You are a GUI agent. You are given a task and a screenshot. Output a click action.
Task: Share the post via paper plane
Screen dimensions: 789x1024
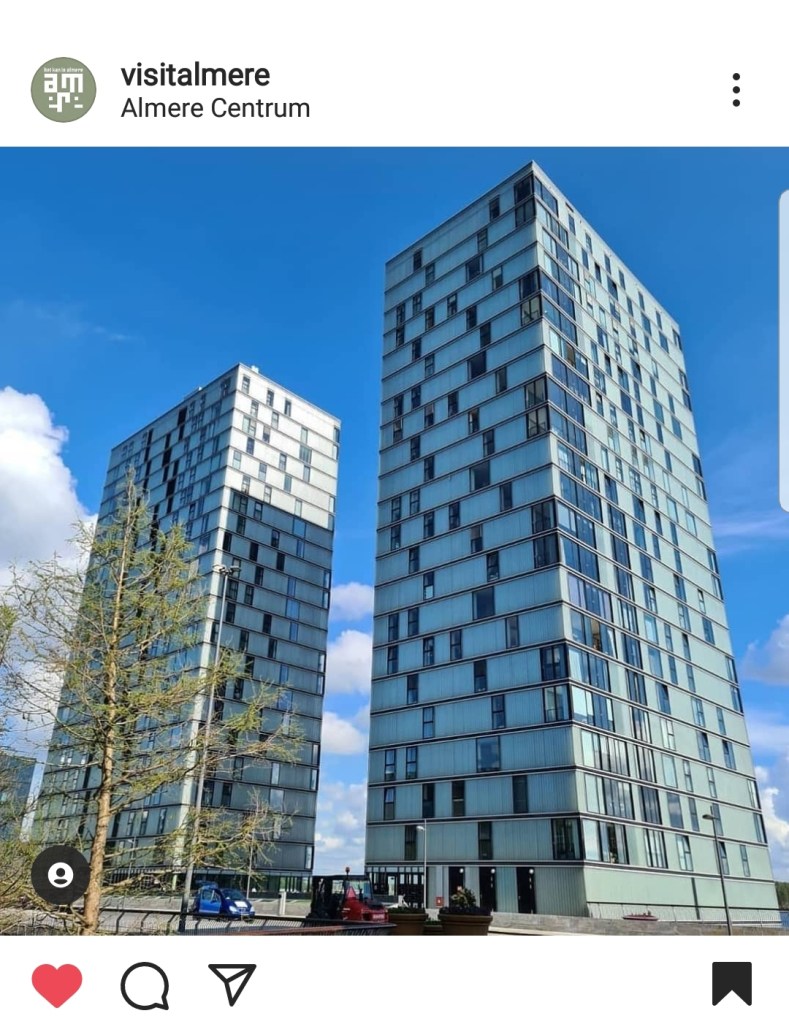232,984
